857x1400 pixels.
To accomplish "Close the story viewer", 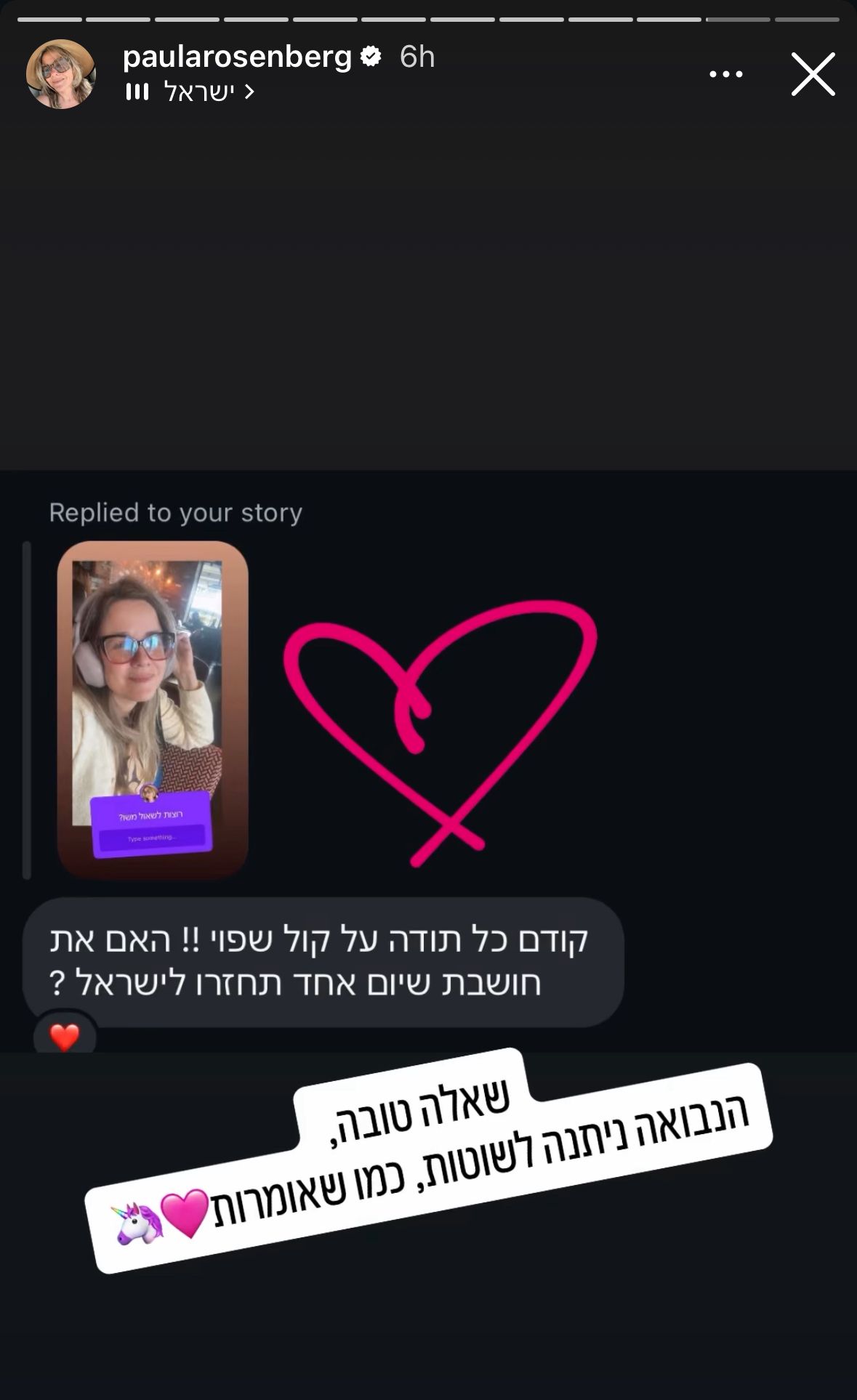I will coord(813,74).
